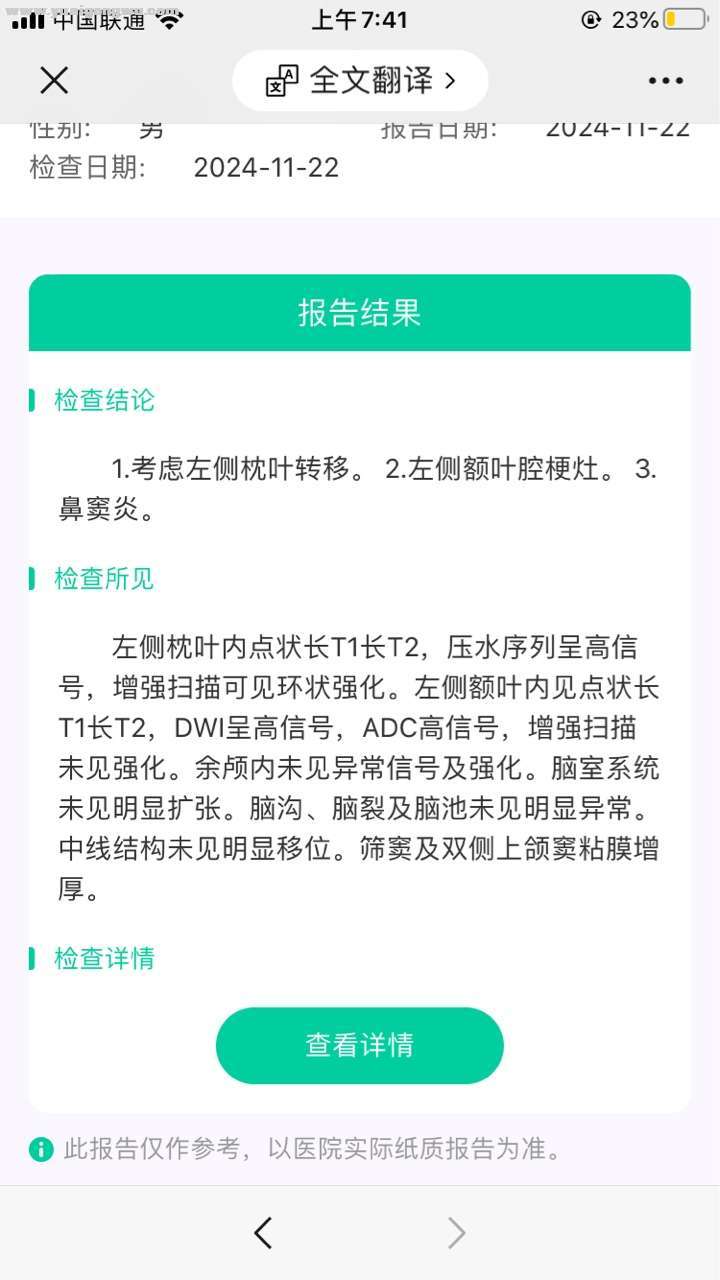Close the report page with the X

click(54, 80)
